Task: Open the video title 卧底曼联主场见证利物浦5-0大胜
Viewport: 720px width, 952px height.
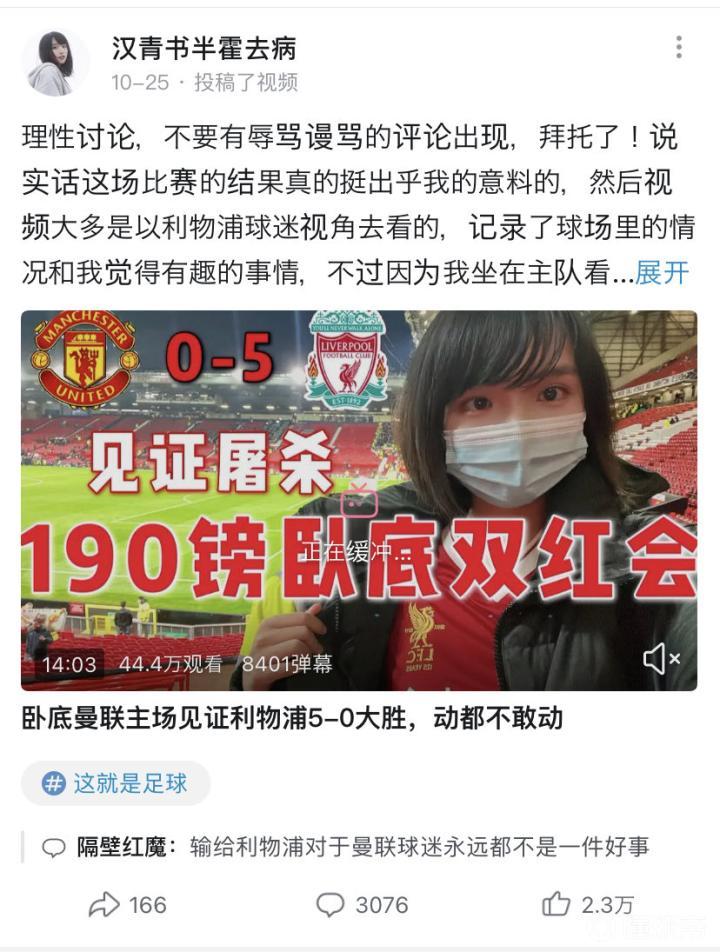Action: (x=292, y=718)
